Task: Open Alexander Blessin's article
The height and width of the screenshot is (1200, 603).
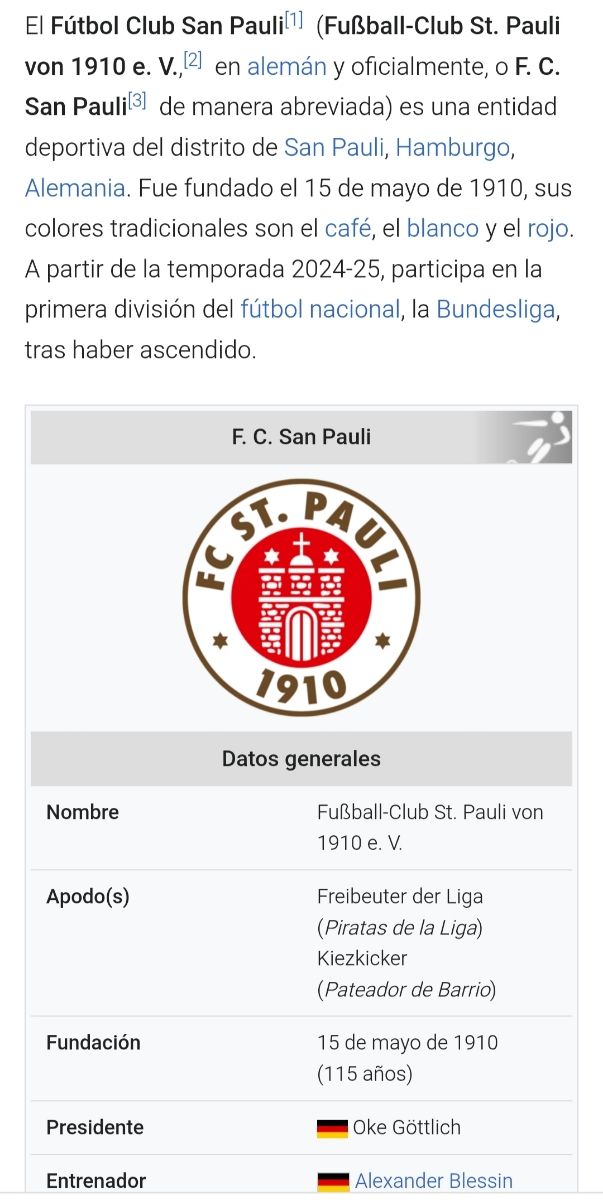Action: point(433,1180)
